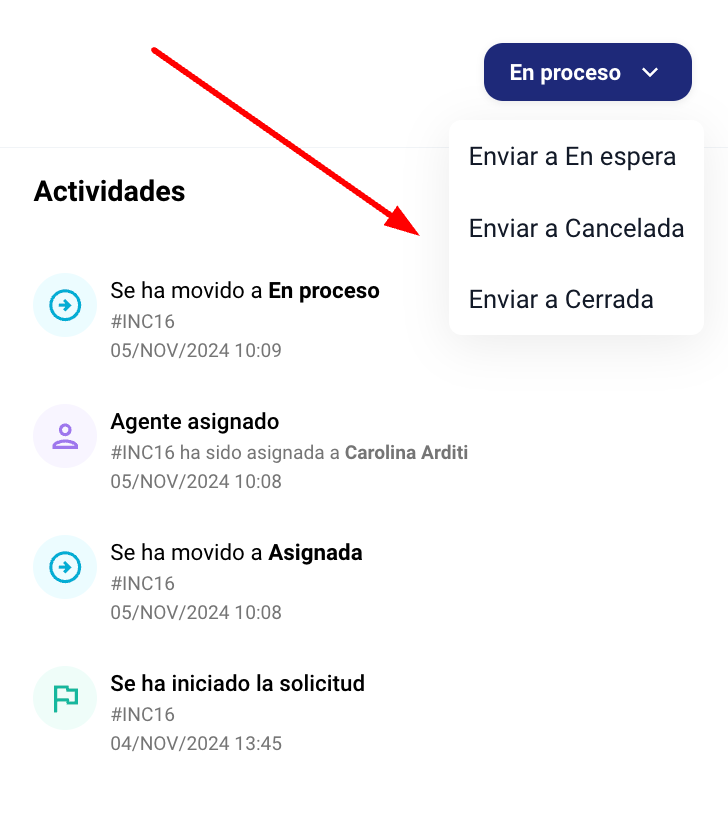Choose Enviar a Cancelada option

(576, 228)
